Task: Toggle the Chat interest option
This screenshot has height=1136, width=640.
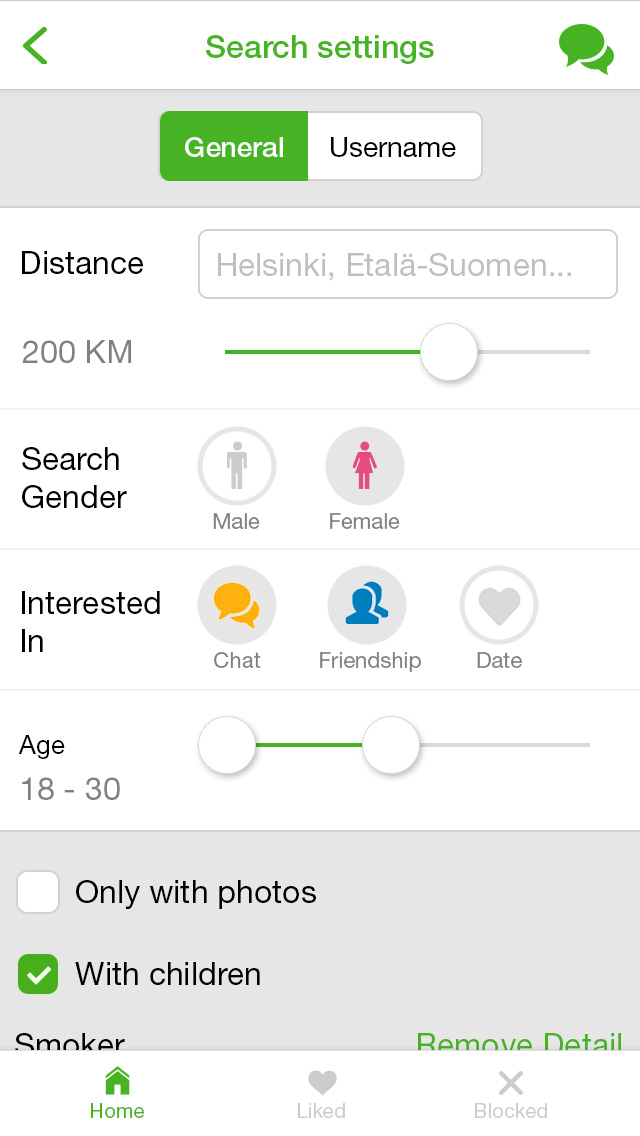Action: click(x=237, y=605)
